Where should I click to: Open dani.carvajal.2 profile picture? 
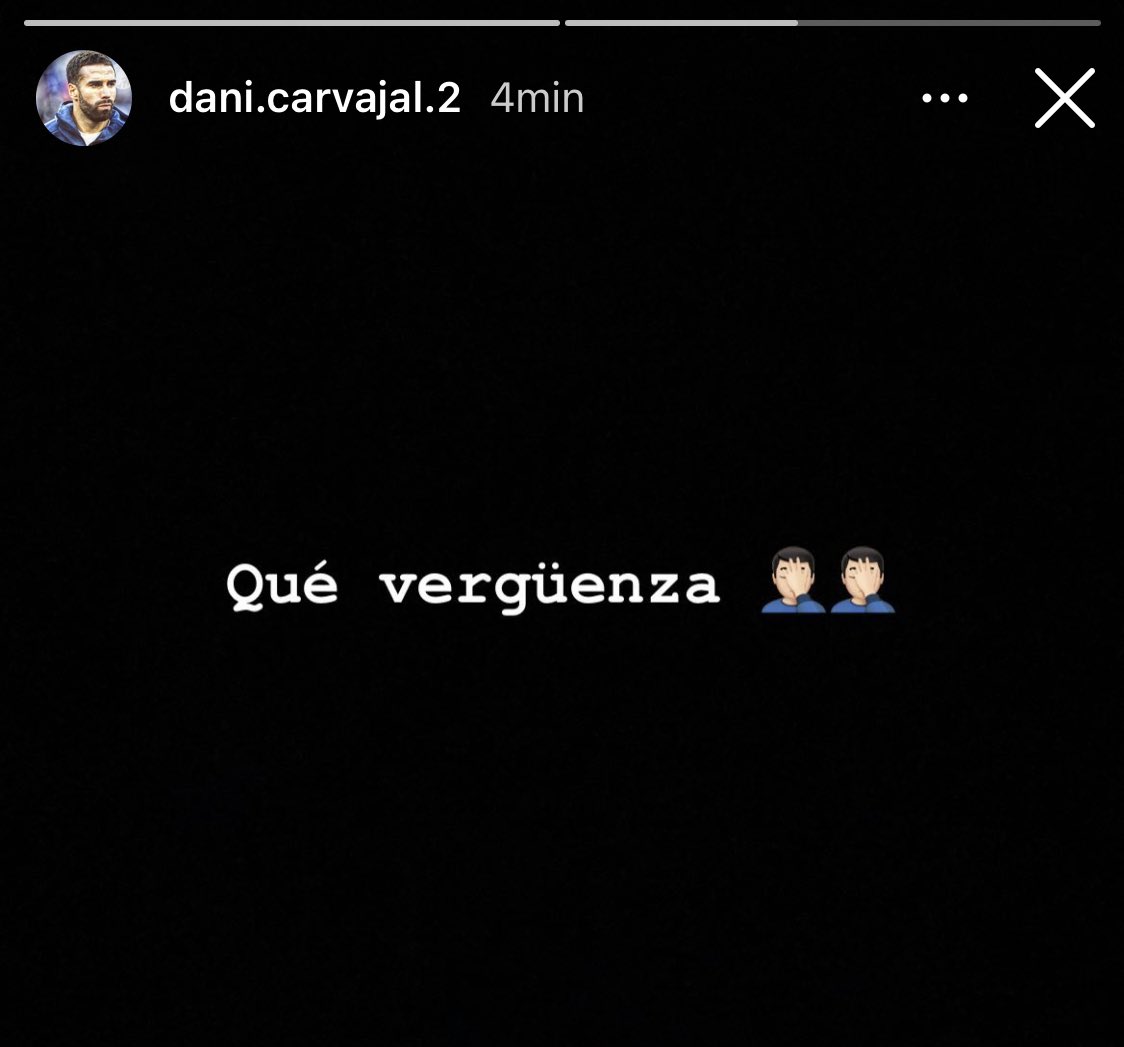[84, 98]
